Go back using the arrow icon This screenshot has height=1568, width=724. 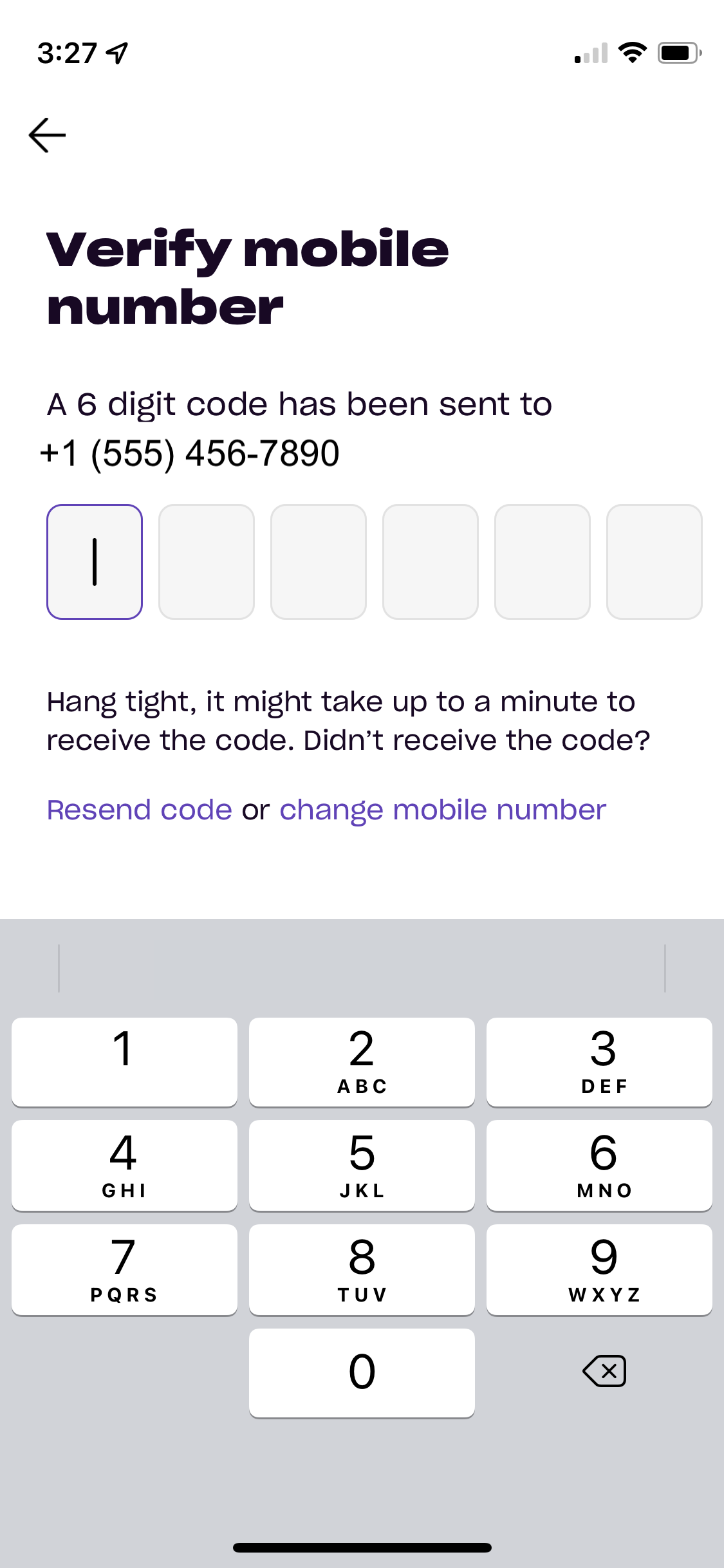pyautogui.click(x=48, y=135)
